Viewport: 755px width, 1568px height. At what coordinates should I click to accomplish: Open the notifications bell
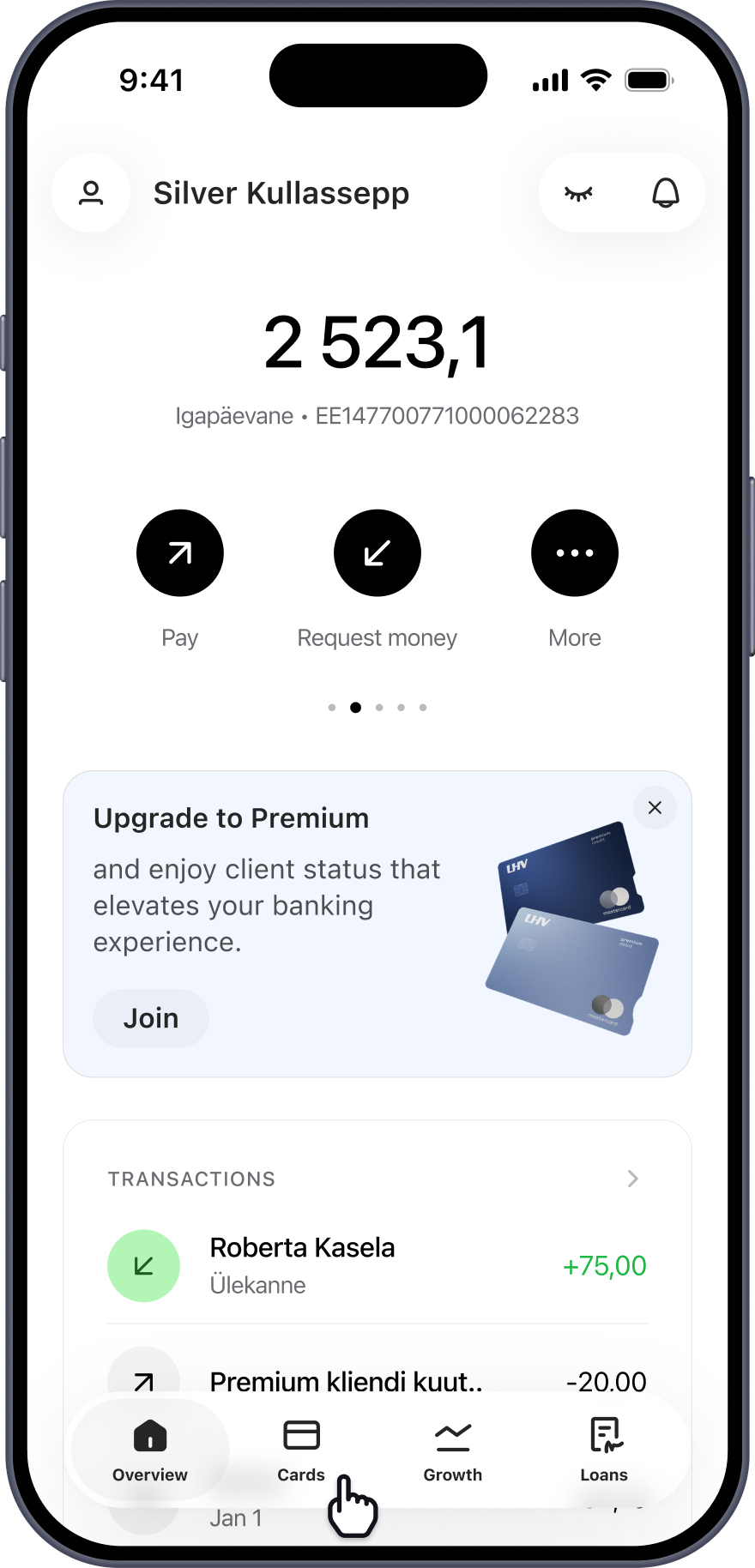[665, 193]
